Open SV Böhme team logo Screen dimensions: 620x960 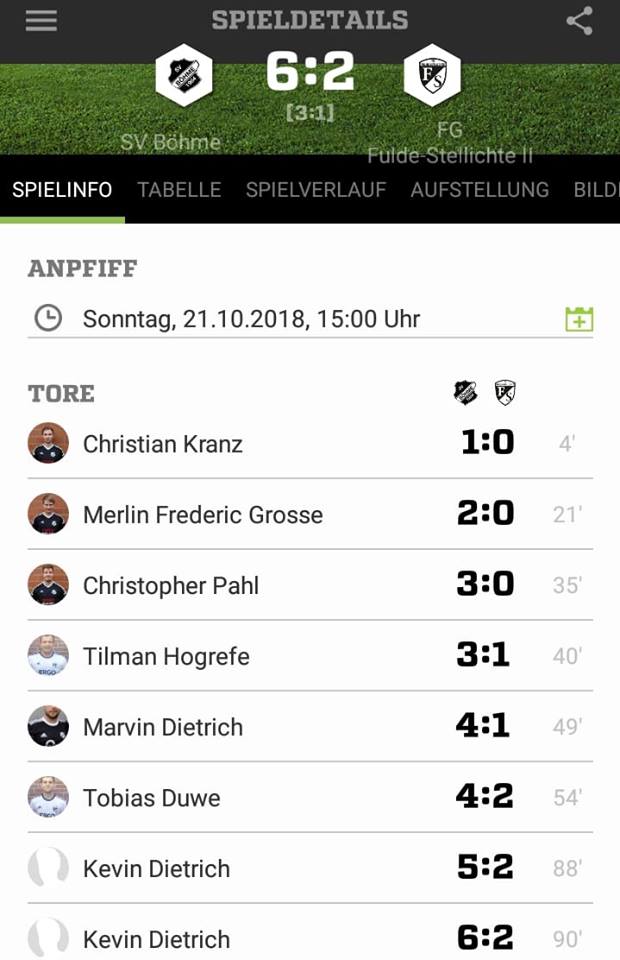[184, 76]
